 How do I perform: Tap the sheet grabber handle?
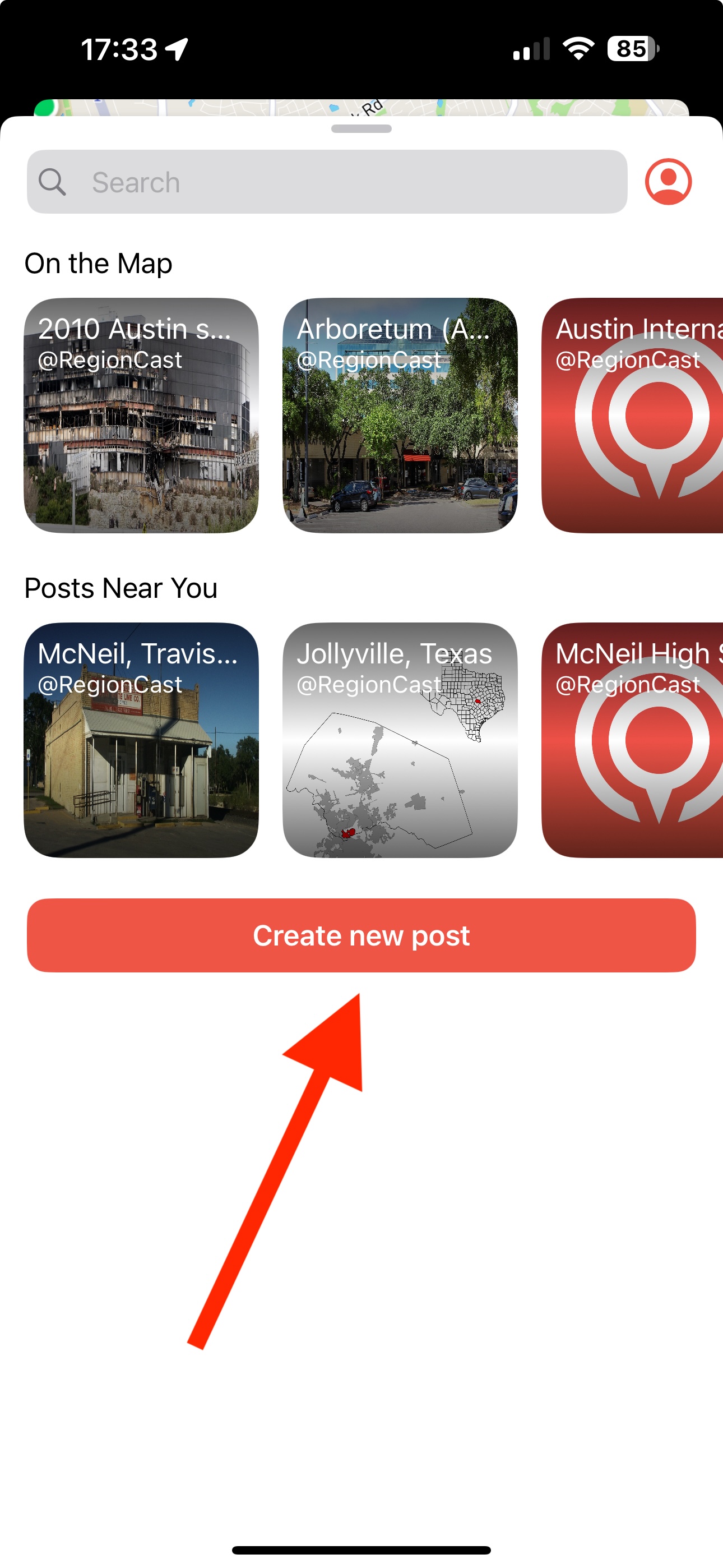(361, 129)
